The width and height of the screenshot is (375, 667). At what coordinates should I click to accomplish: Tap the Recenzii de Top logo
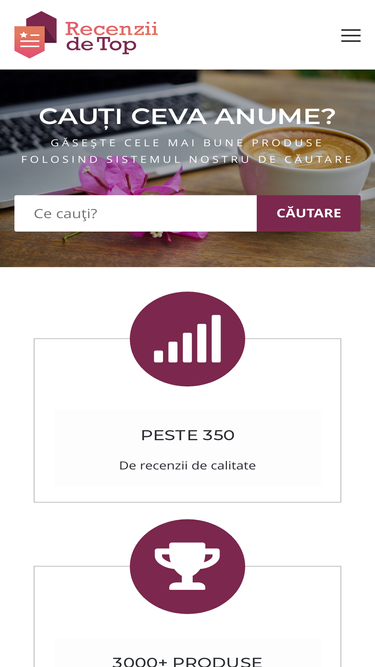tap(86, 34)
